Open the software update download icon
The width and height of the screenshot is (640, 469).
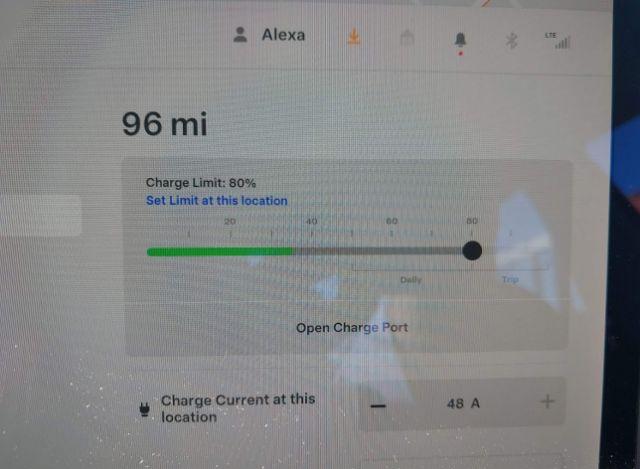pyautogui.click(x=353, y=37)
